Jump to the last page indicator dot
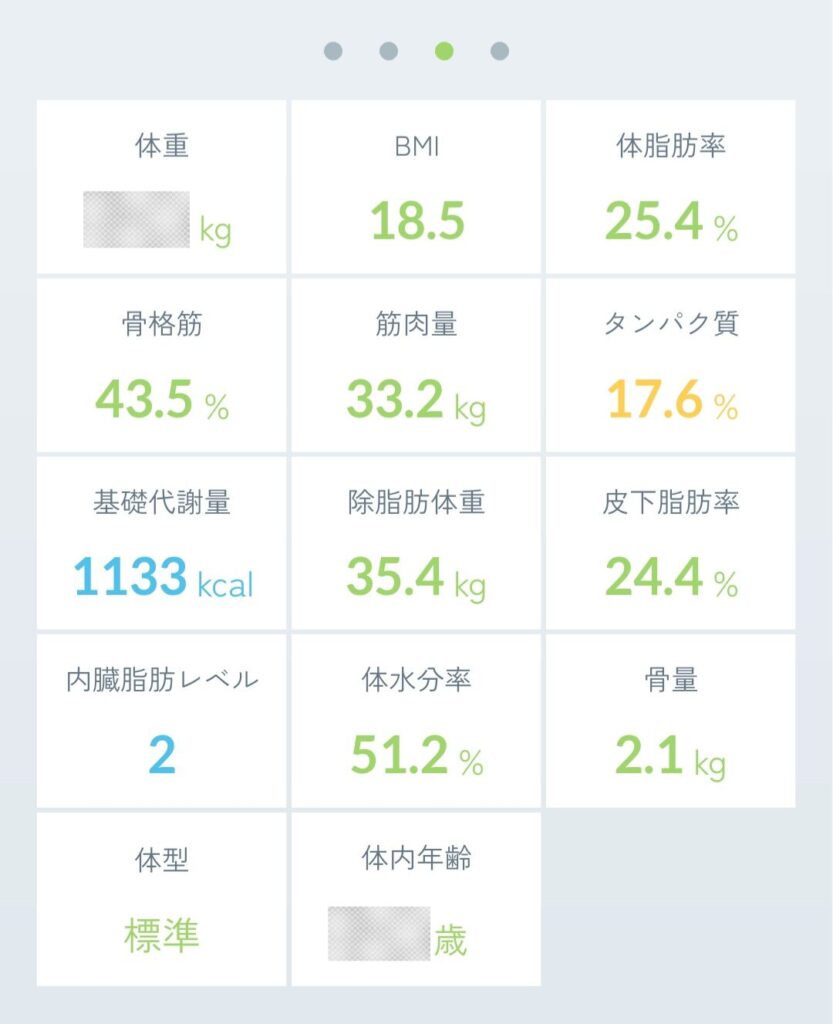This screenshot has width=833, height=1024. pos(500,51)
